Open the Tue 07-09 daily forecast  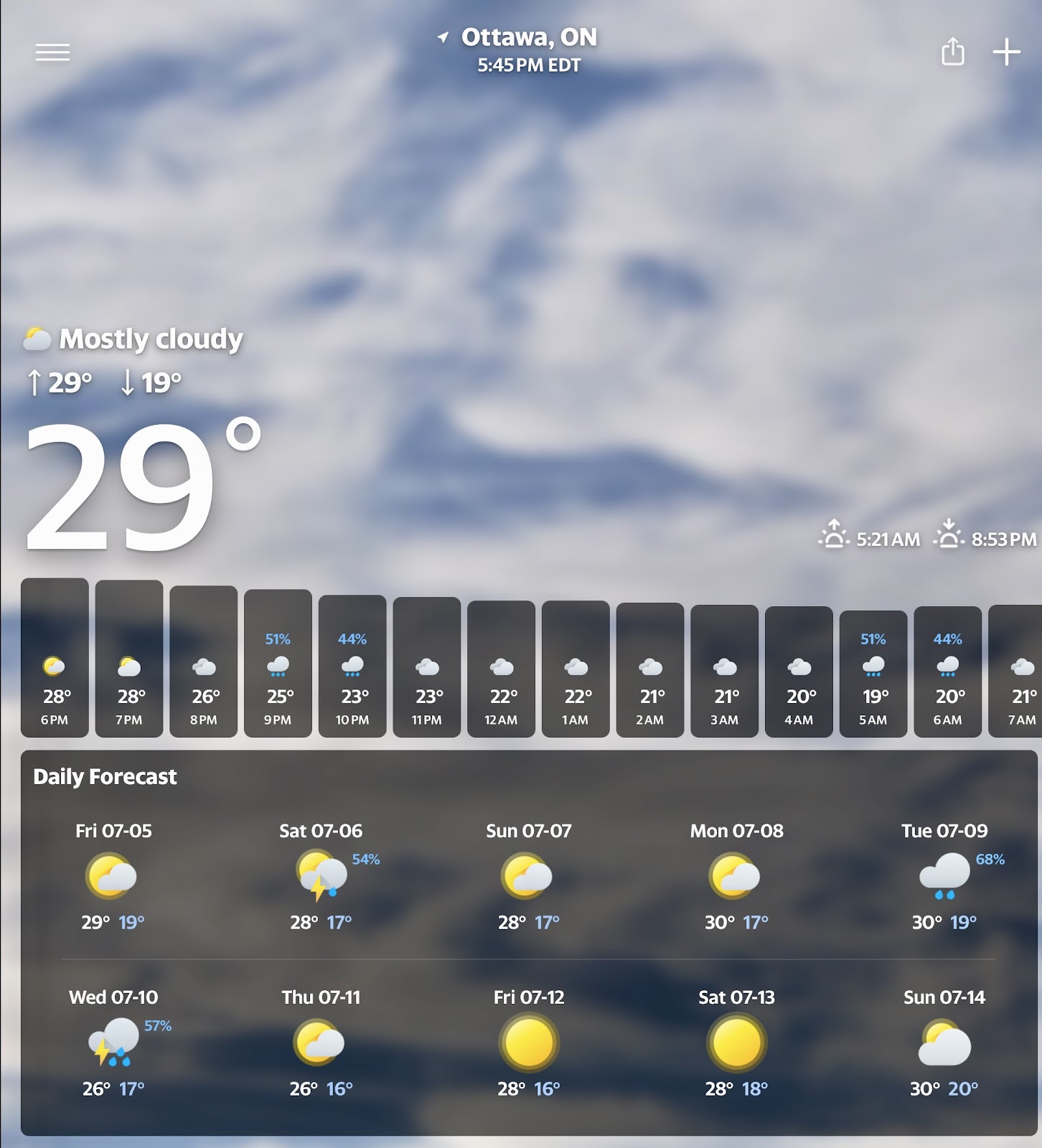[x=944, y=877]
